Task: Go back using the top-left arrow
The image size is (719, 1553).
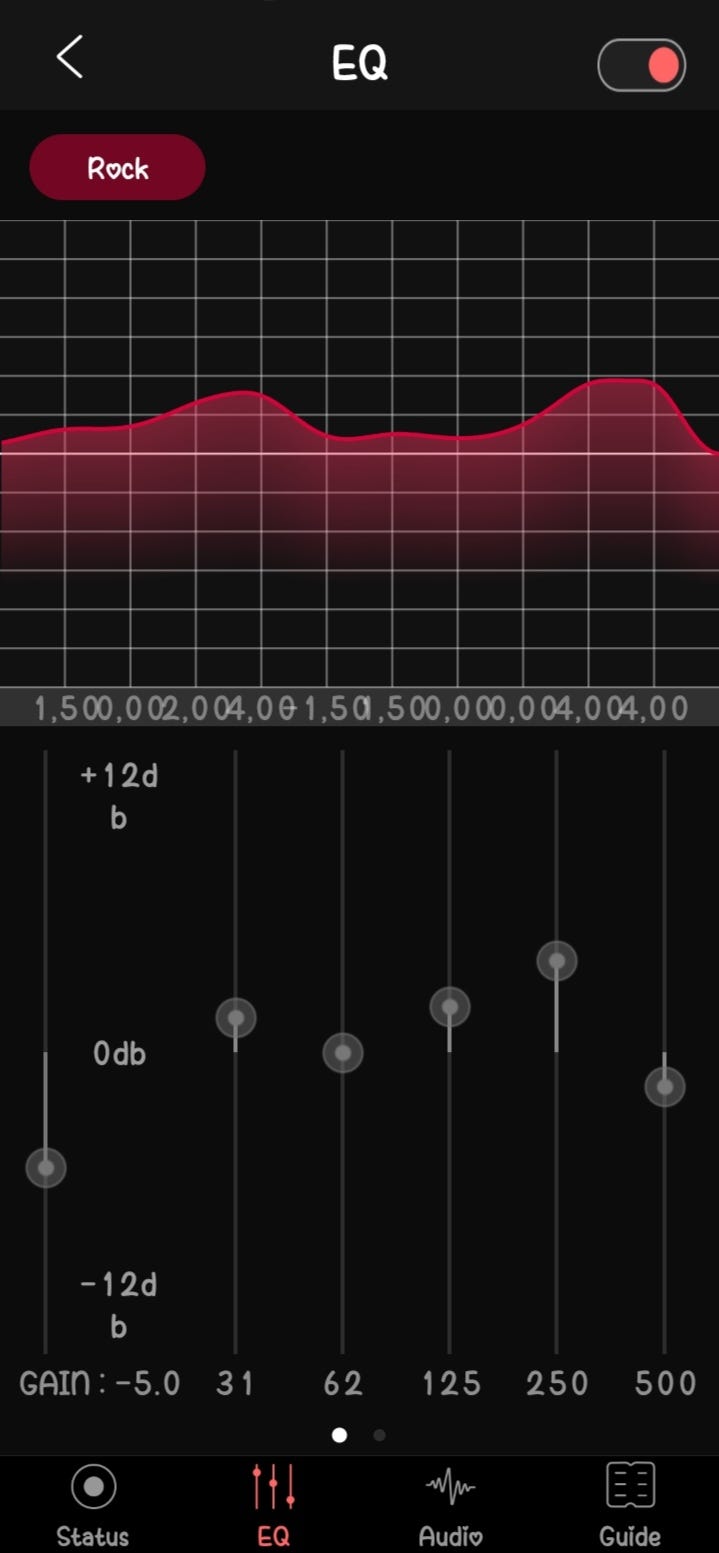Action: pyautogui.click(x=70, y=58)
